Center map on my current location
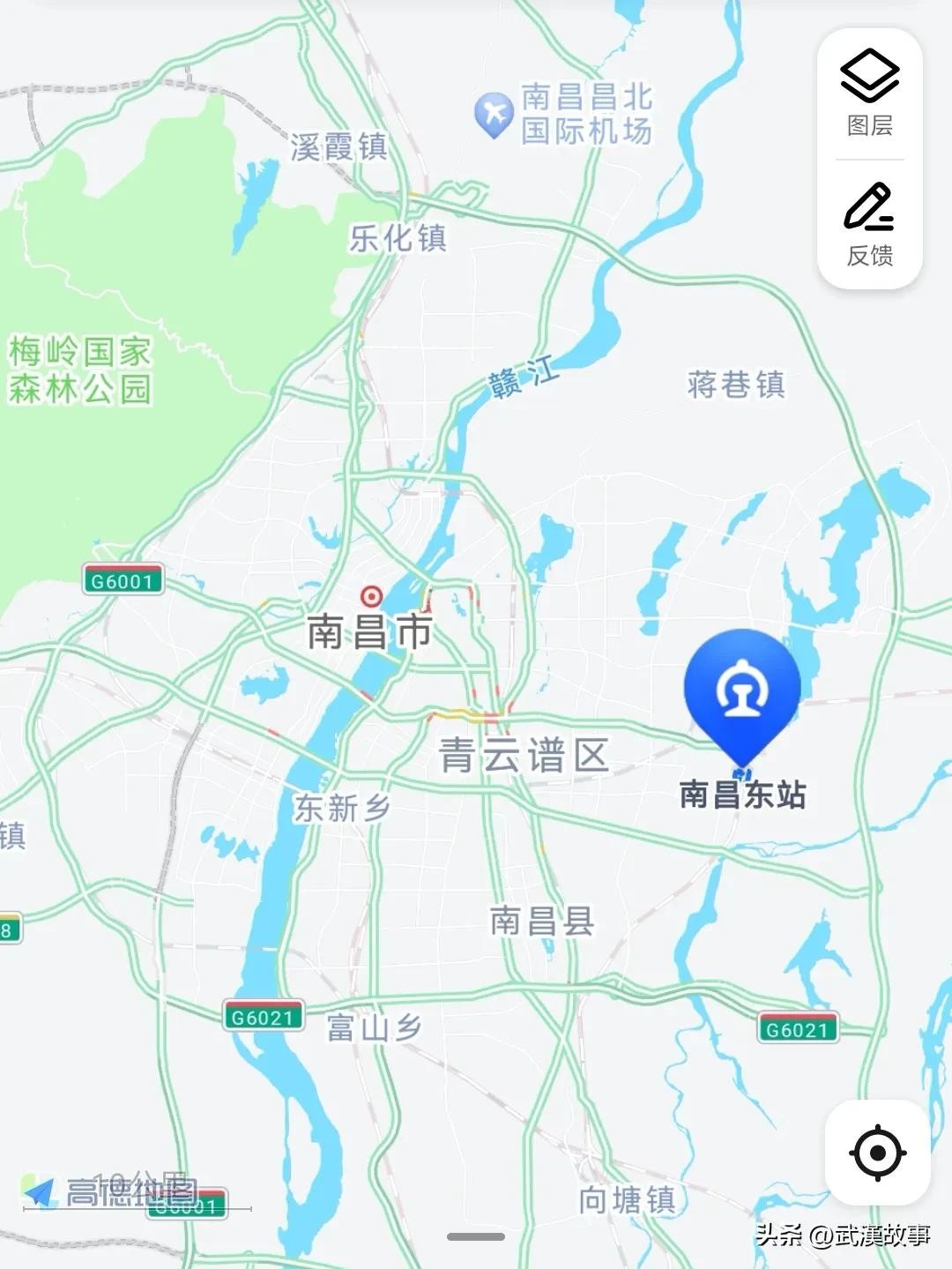Screen dimensions: 952x1269 [877, 1152]
